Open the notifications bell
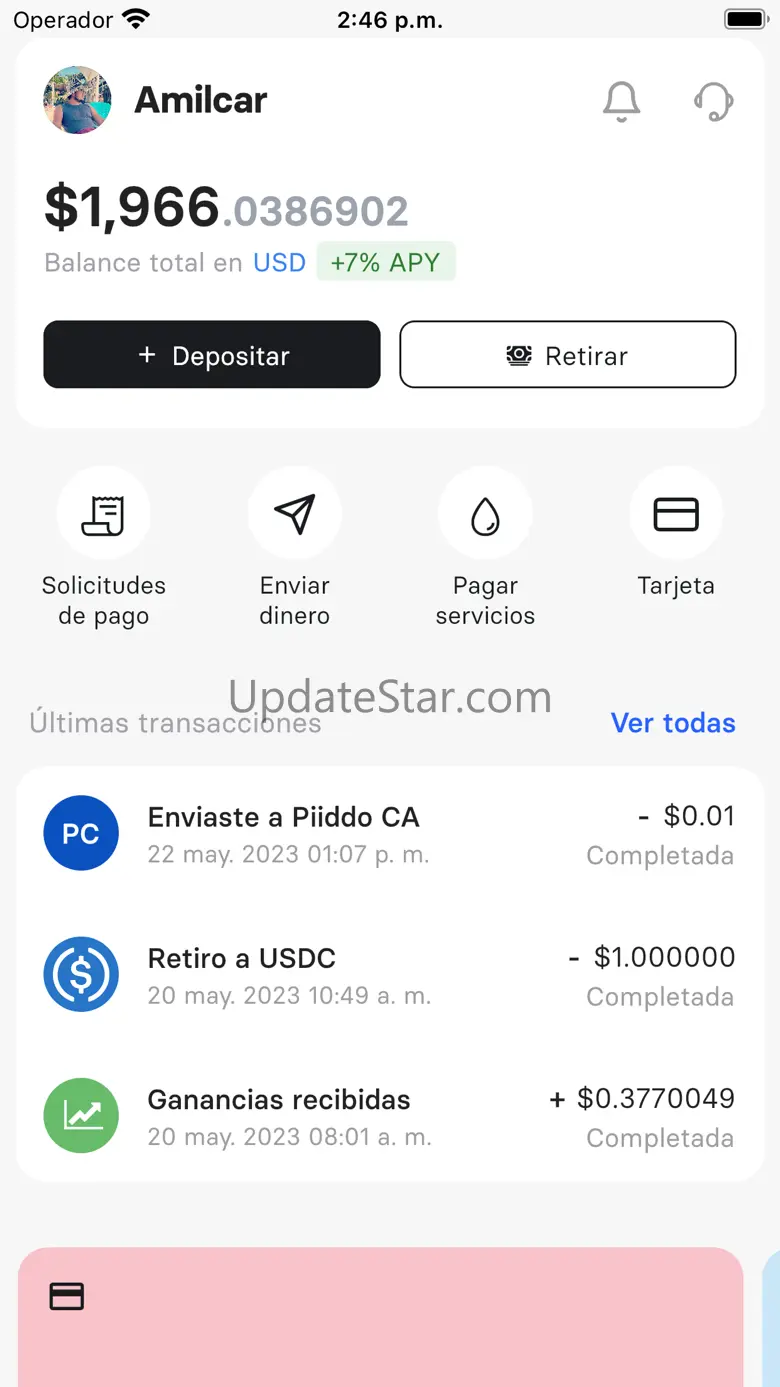Viewport: 780px width, 1387px height. 621,101
